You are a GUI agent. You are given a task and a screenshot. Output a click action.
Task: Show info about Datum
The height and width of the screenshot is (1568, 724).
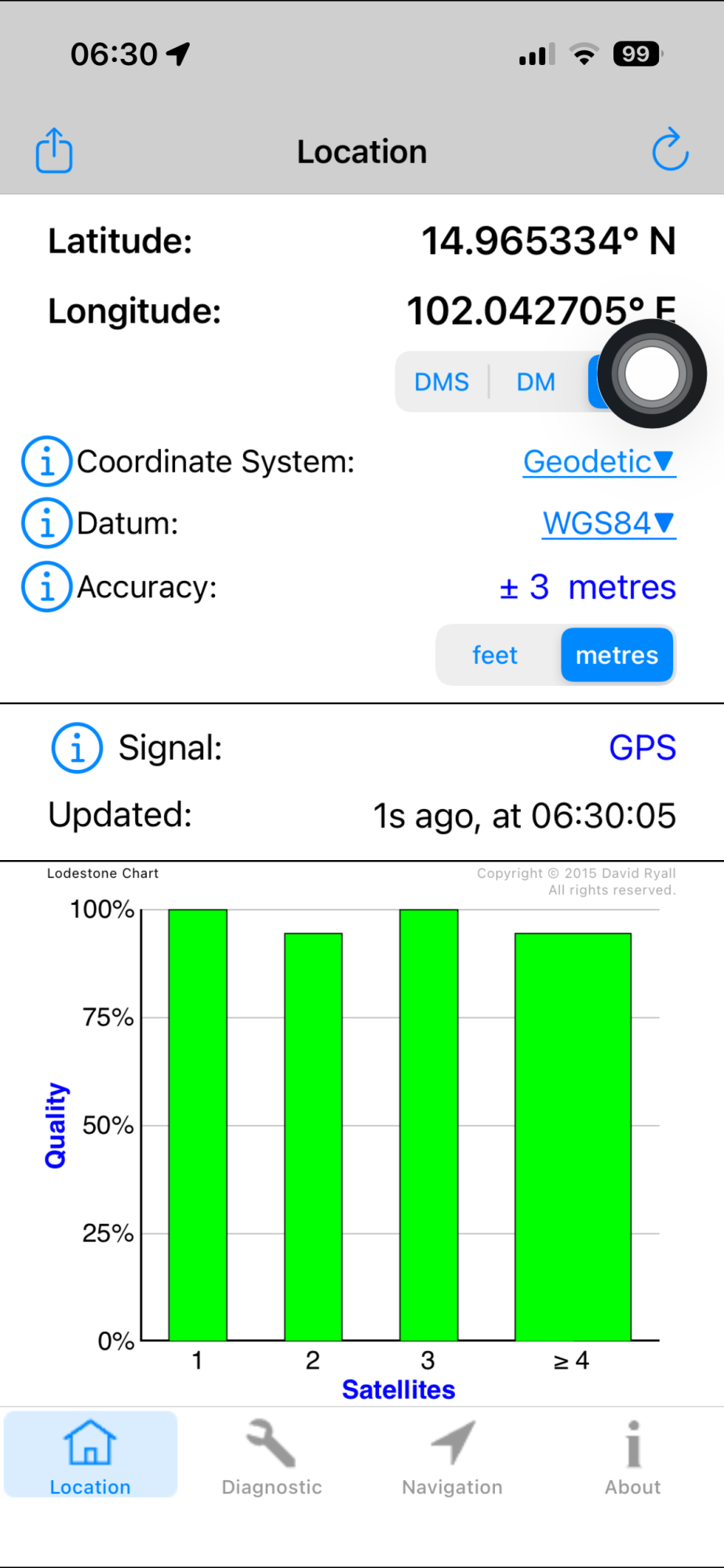coord(46,523)
